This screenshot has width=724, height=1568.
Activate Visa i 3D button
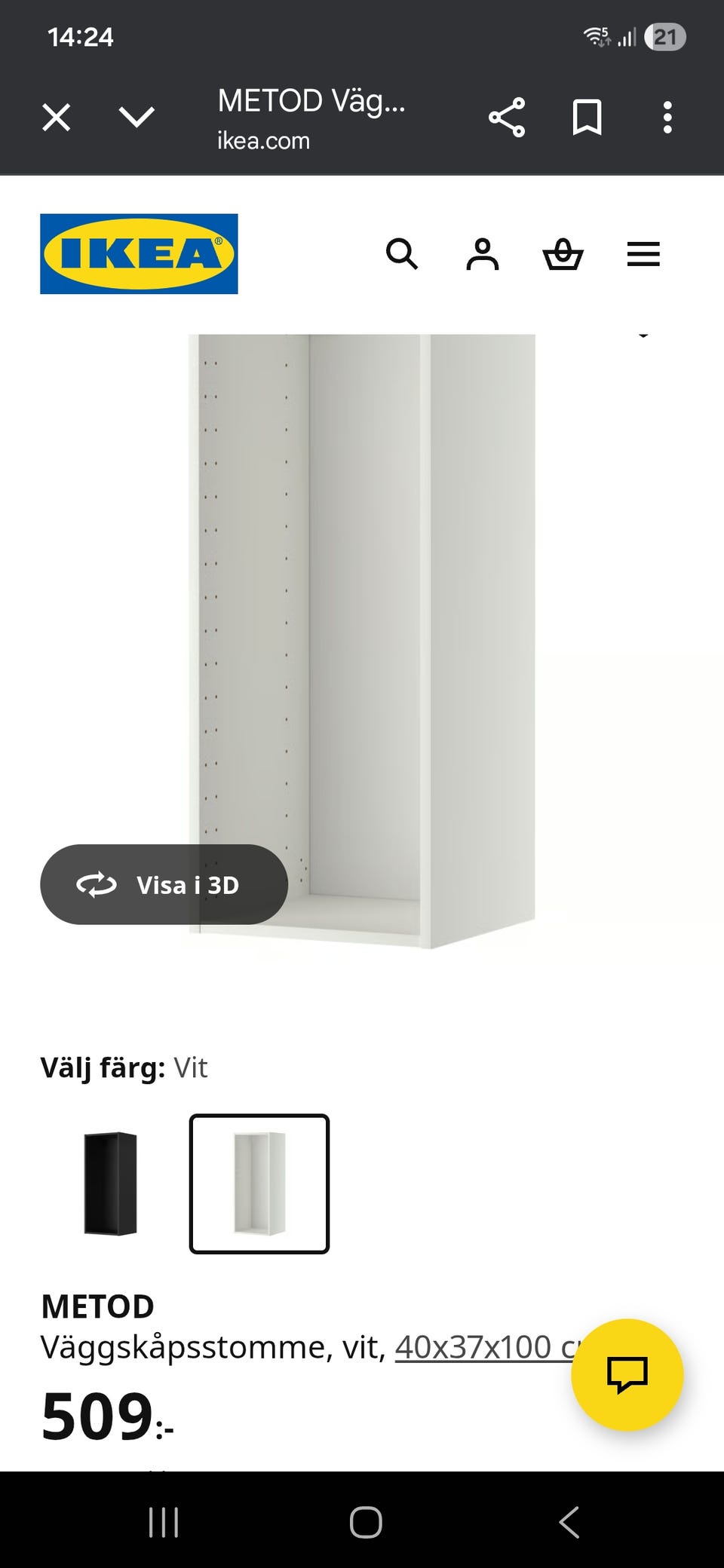click(164, 885)
